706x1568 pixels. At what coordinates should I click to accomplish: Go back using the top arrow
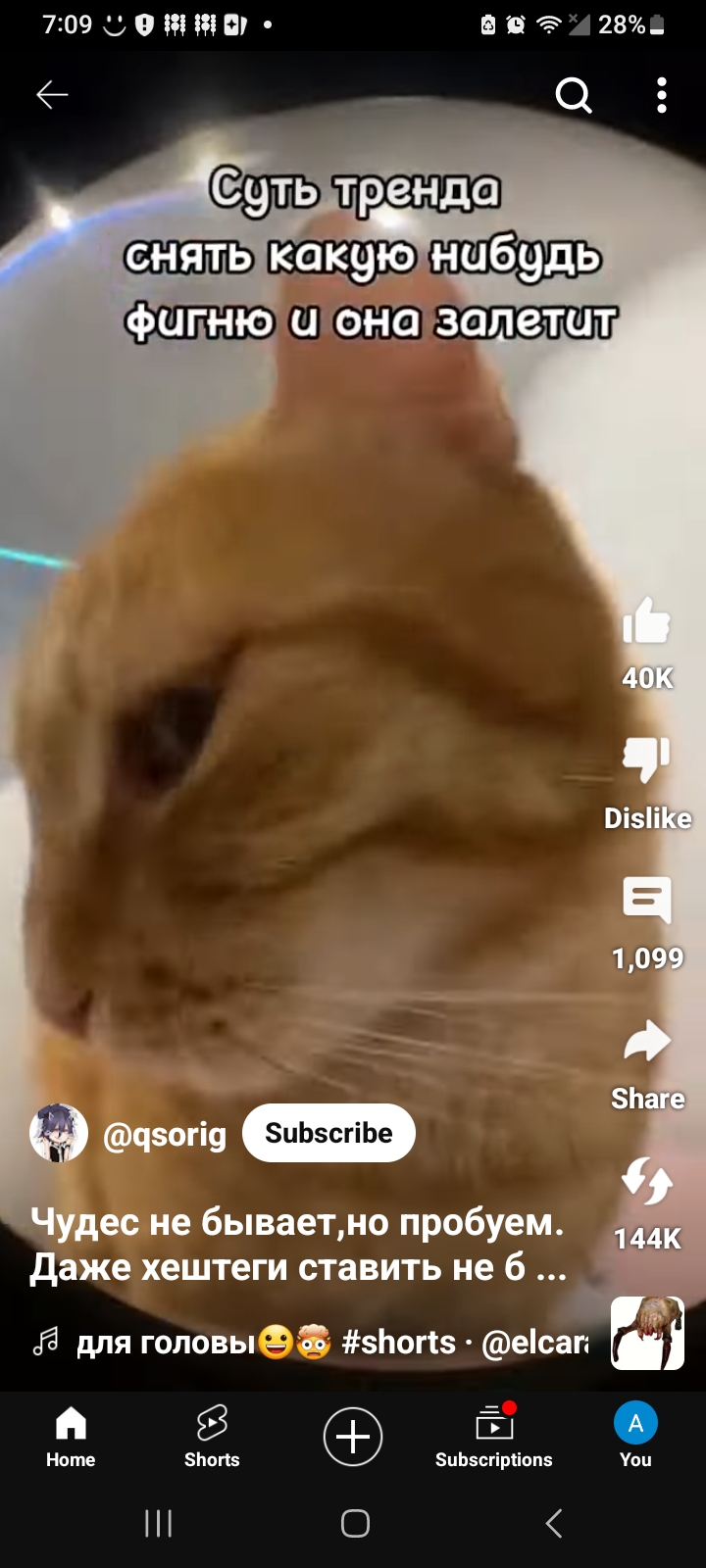coord(52,95)
